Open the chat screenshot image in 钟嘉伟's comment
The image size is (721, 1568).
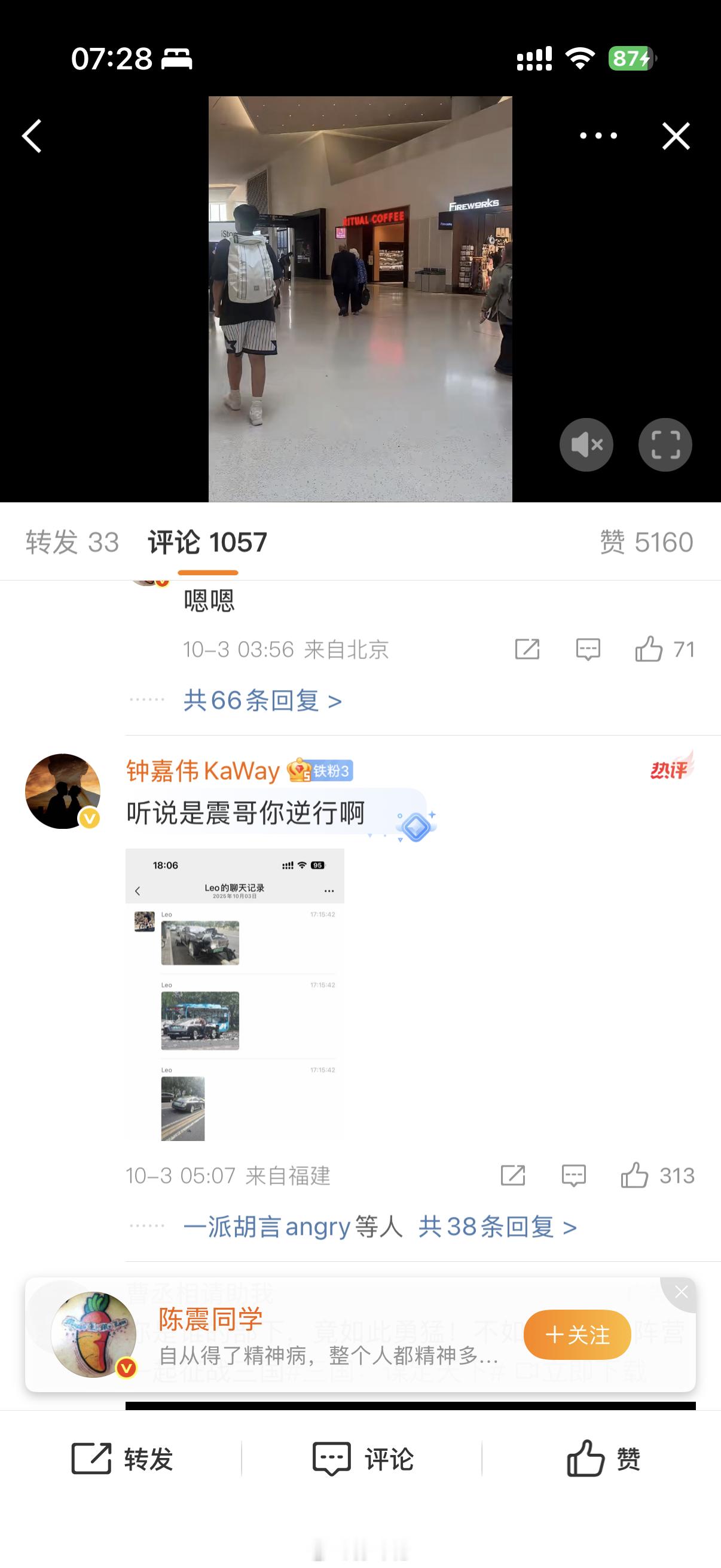click(x=234, y=995)
